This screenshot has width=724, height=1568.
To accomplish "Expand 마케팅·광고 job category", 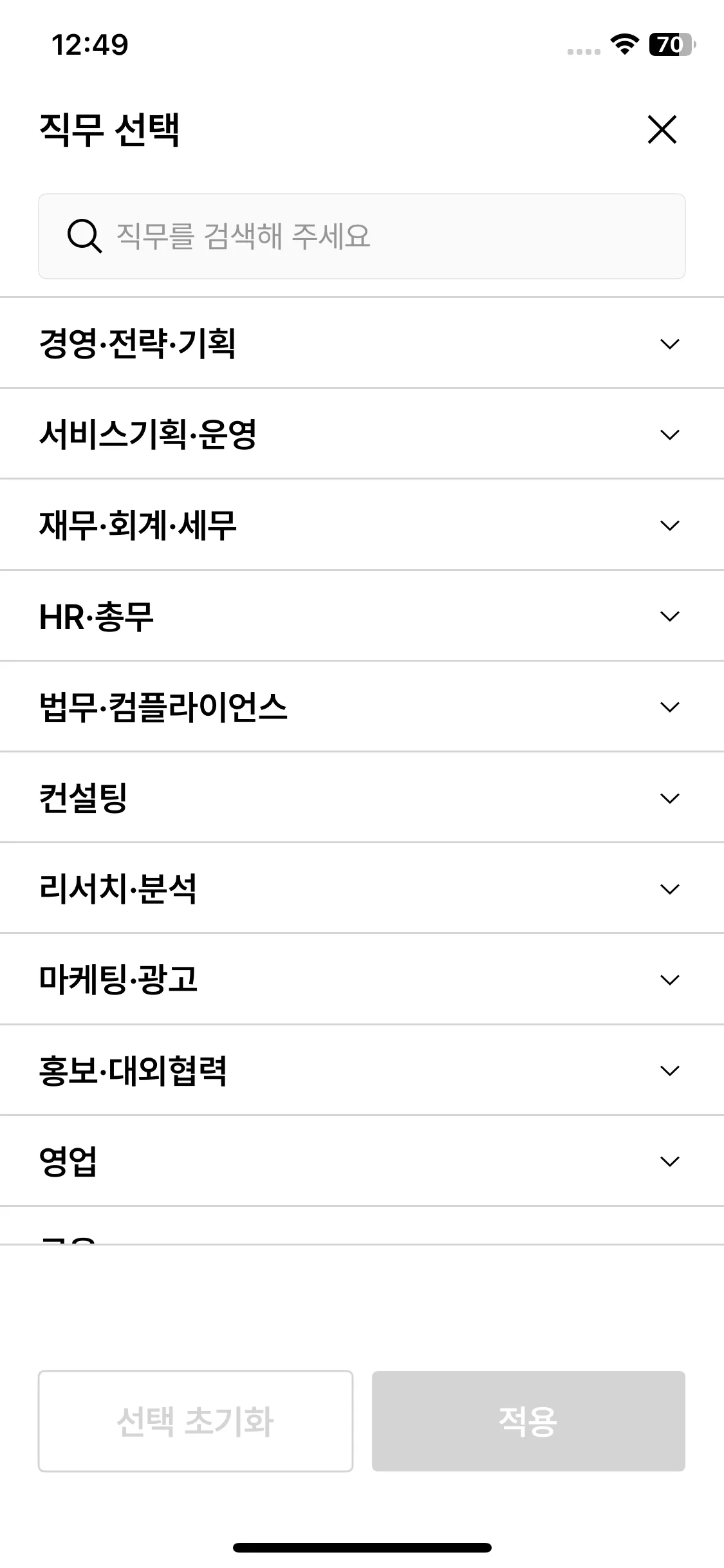I will 362,979.
